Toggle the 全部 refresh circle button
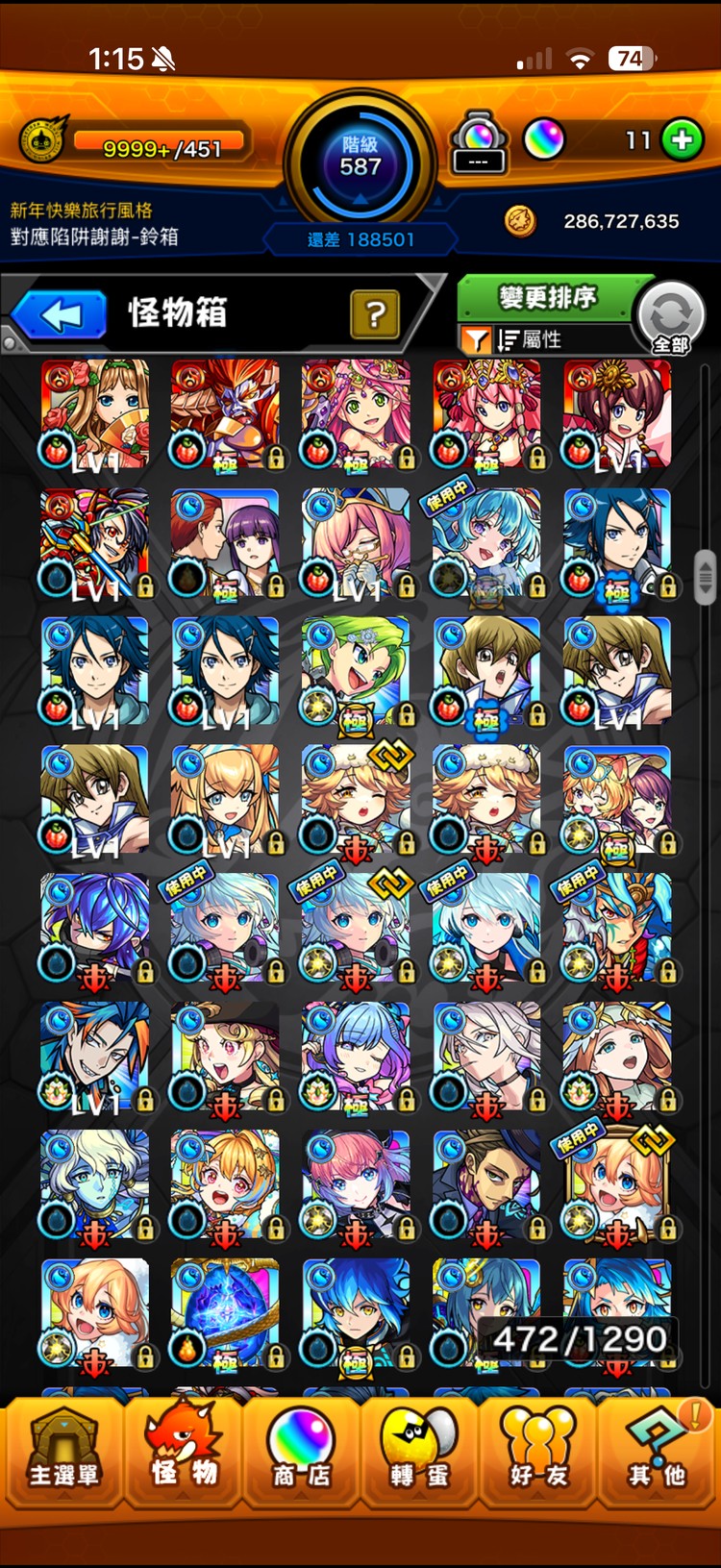Screen dimensions: 721x1568 tap(671, 319)
